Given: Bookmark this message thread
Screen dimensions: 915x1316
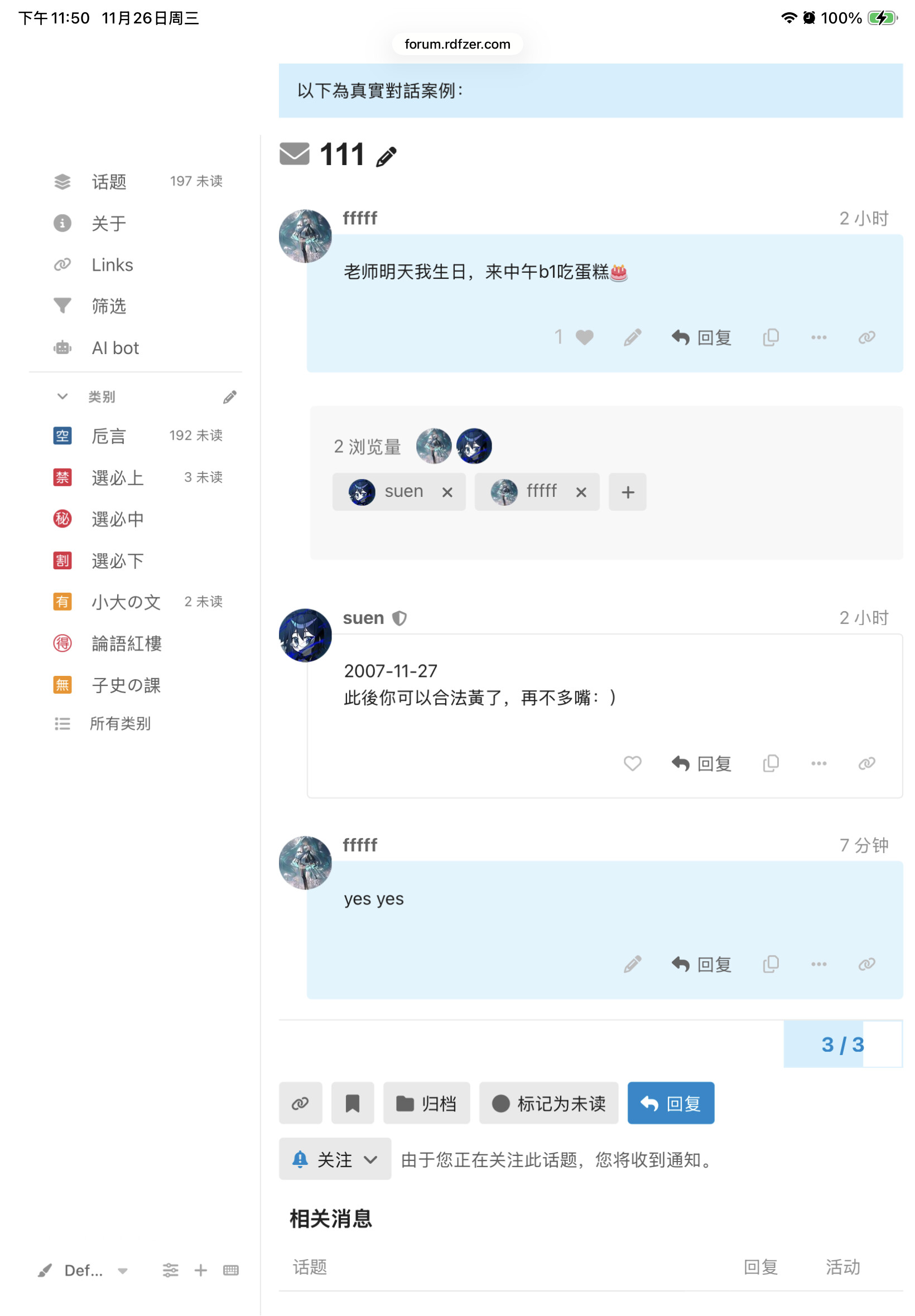Looking at the screenshot, I should (x=352, y=1103).
